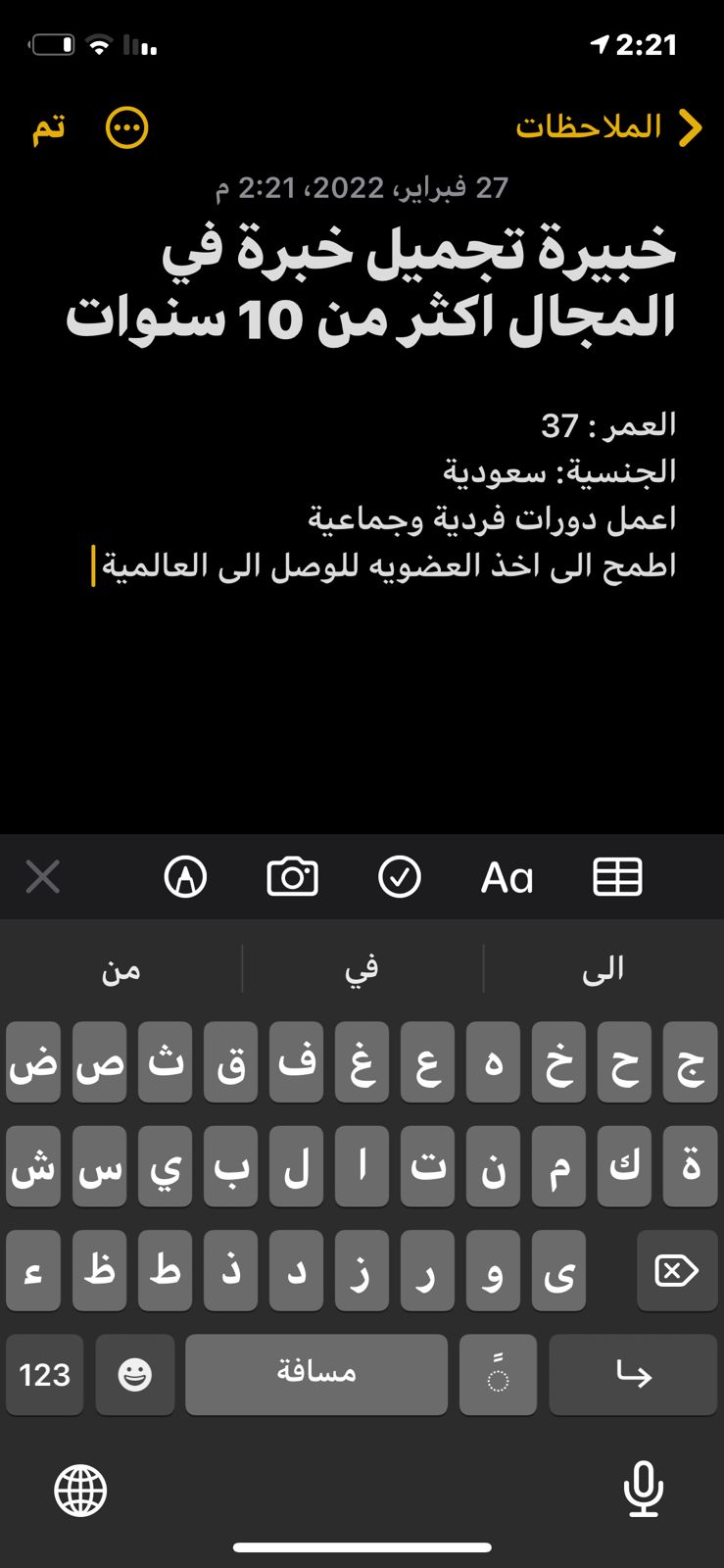724x1568 pixels.
Task: Switch keyboard language with the globe
Action: pos(80,1491)
